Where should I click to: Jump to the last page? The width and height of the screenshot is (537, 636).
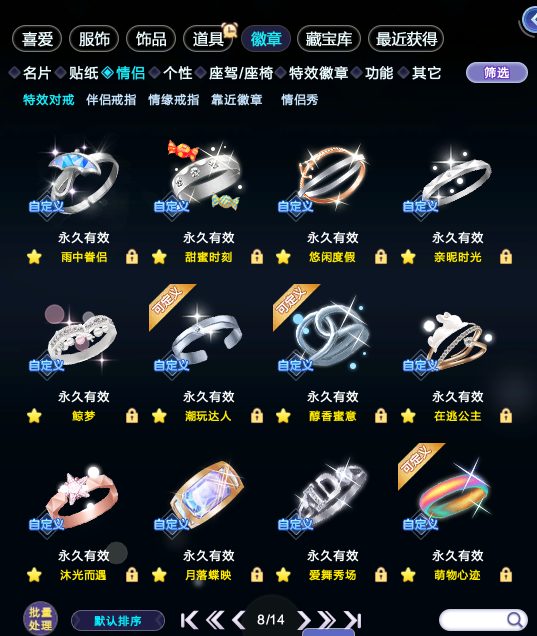point(352,620)
